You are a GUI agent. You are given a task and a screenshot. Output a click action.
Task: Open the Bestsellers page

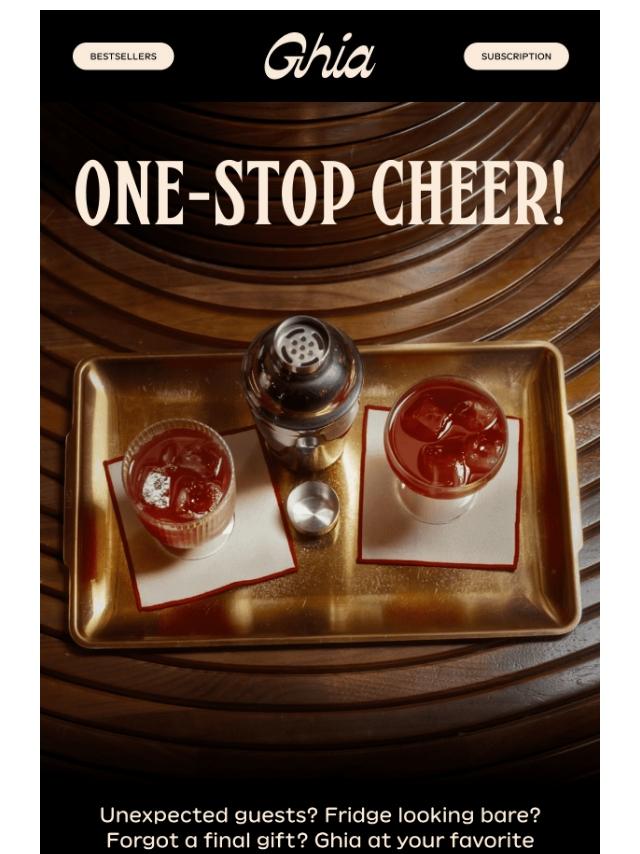tap(123, 57)
